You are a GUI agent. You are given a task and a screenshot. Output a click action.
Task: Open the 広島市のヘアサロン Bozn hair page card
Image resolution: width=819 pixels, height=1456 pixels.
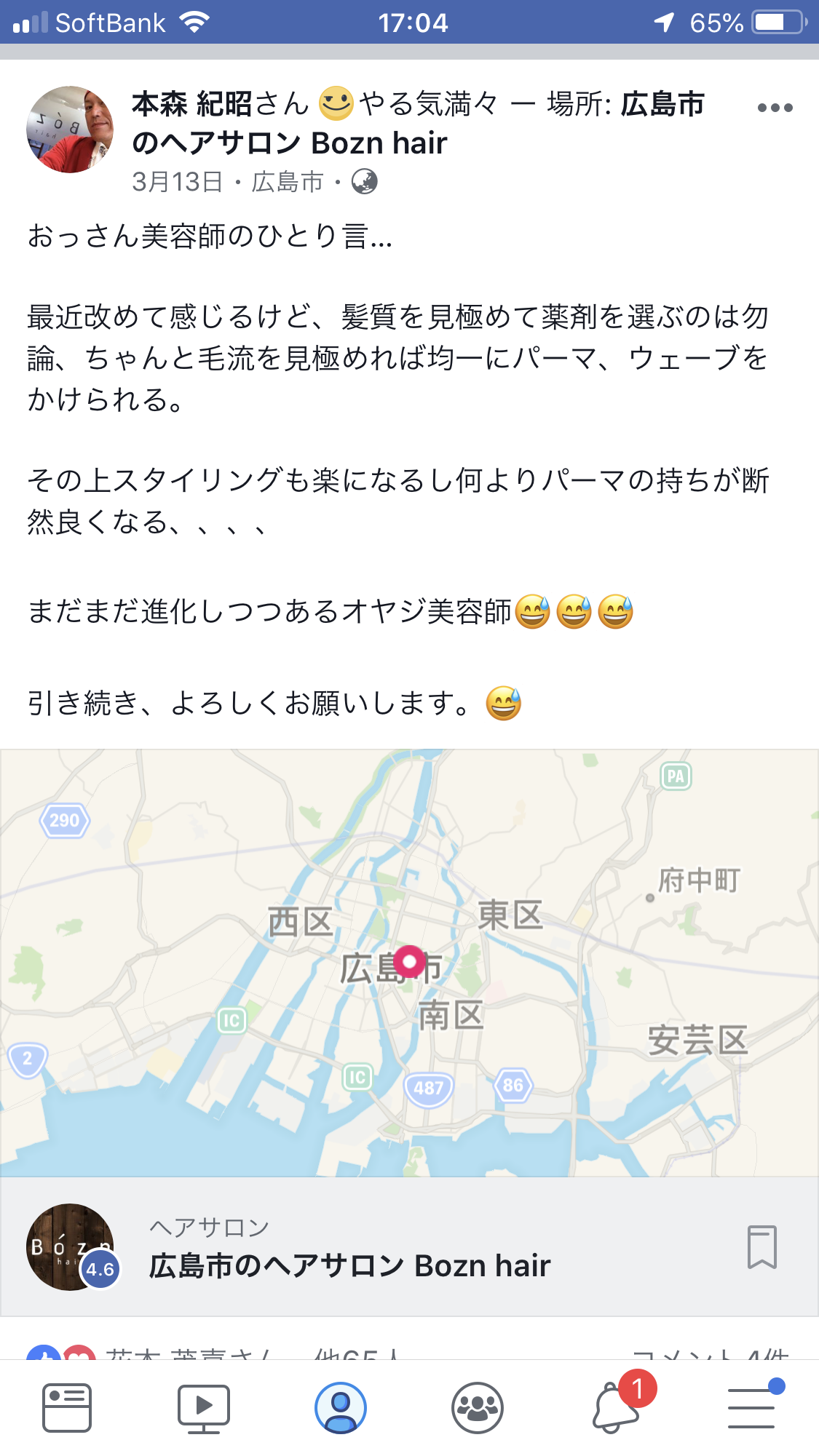[x=349, y=1265]
